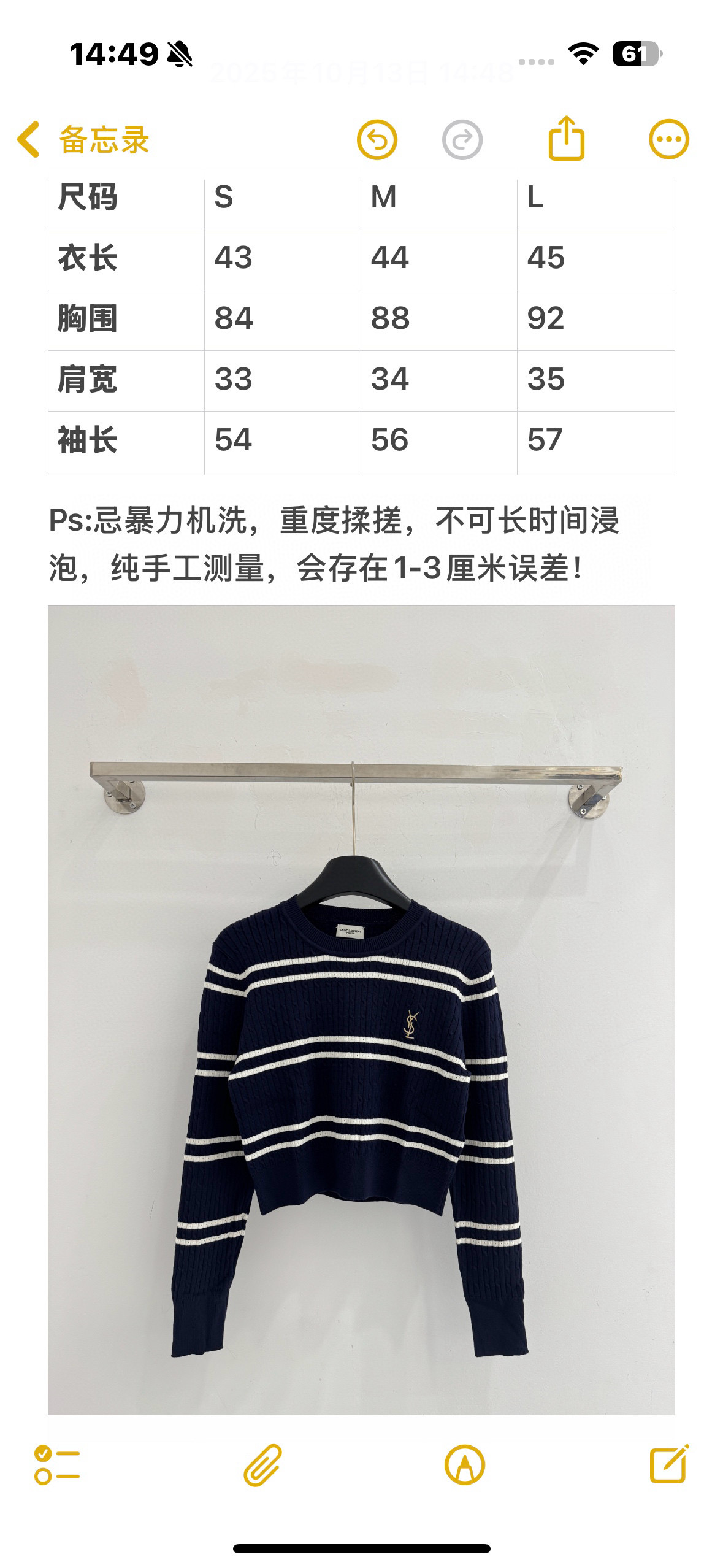The height and width of the screenshot is (1568, 723).
Task: Go back to 备忘录 notes list
Action: coord(83,140)
